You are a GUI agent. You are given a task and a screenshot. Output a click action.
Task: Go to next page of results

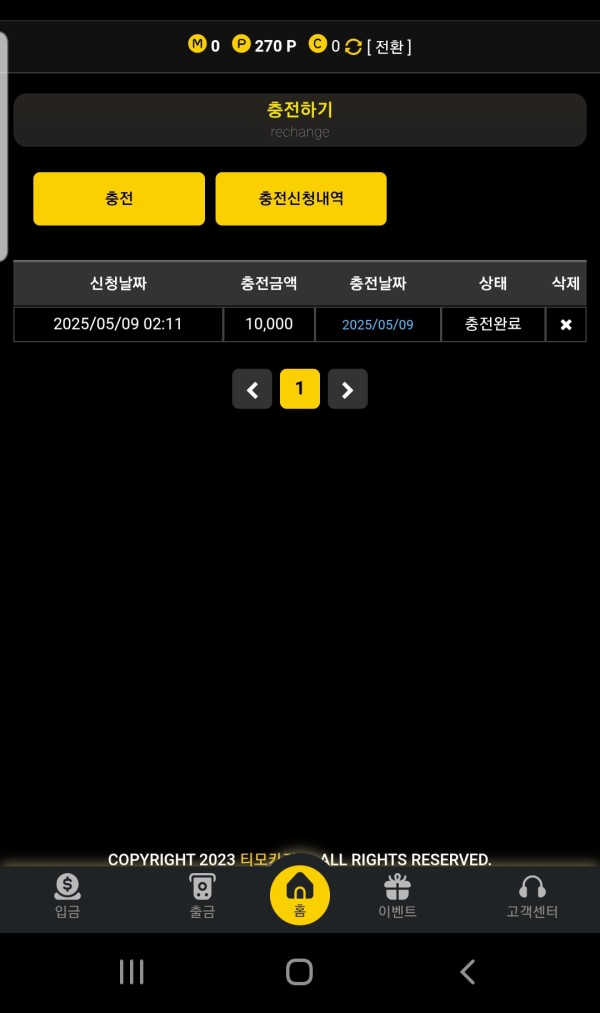pos(347,389)
